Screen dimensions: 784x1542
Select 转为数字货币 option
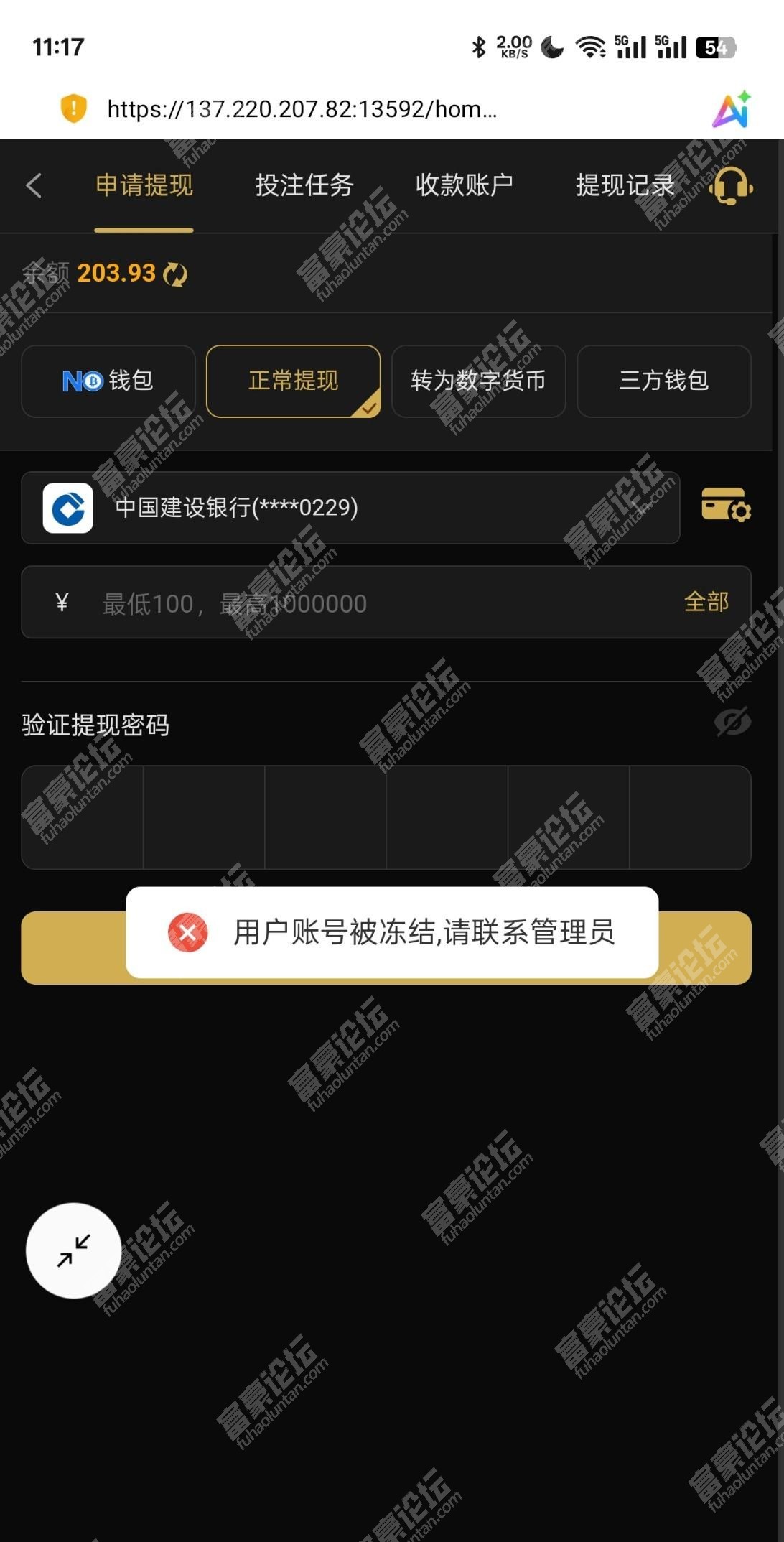(x=478, y=381)
